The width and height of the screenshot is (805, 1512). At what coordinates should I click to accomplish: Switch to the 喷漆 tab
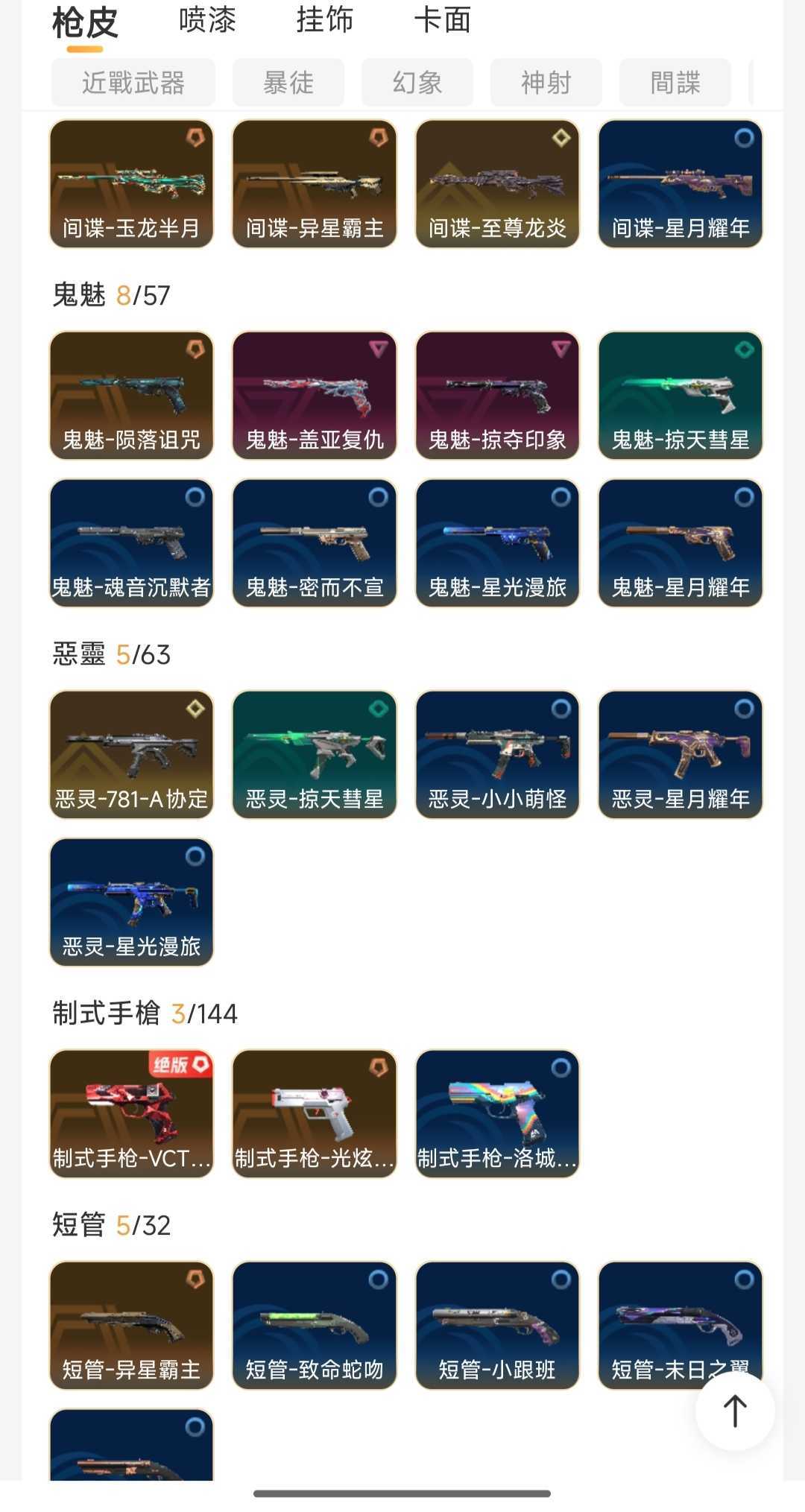click(x=207, y=20)
